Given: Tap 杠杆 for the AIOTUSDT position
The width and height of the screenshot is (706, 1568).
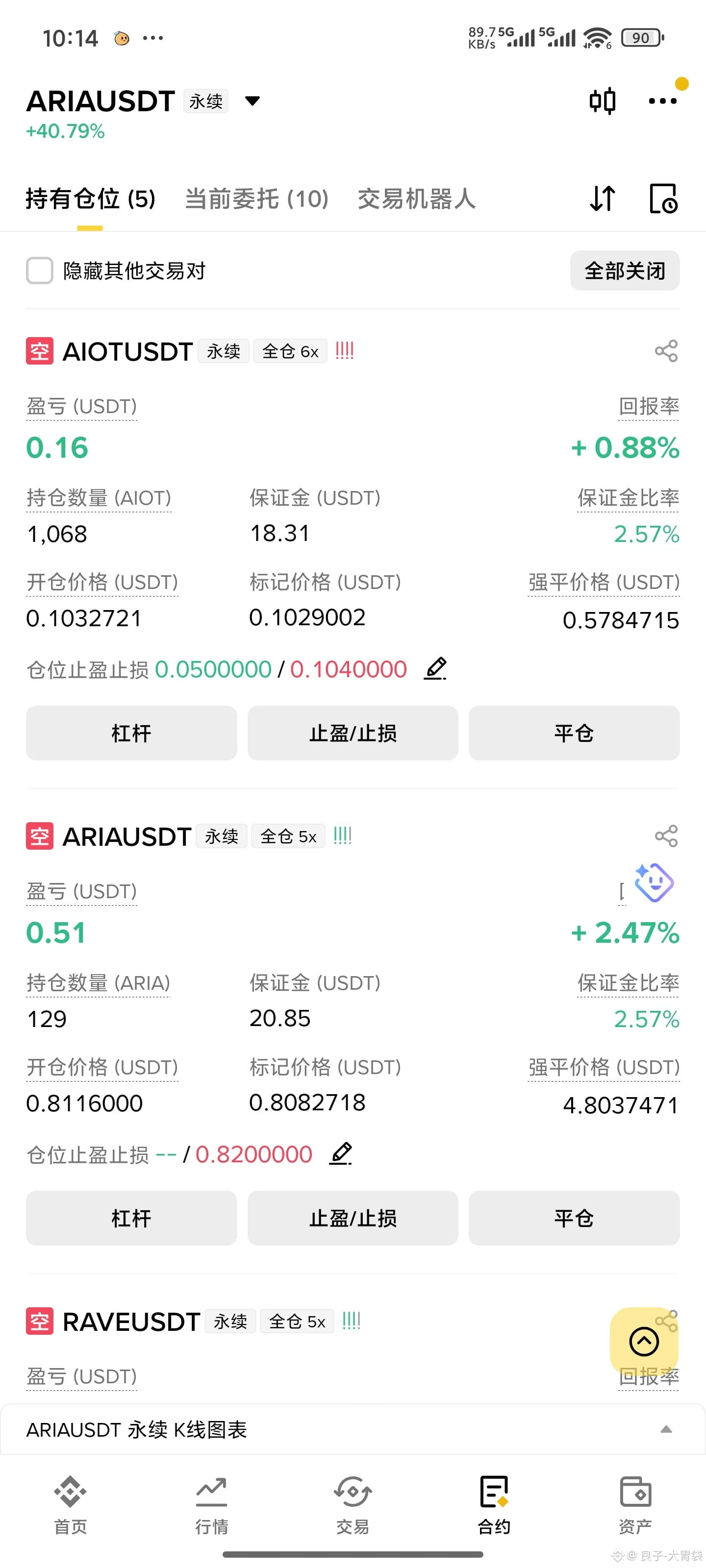Looking at the screenshot, I should [x=131, y=733].
